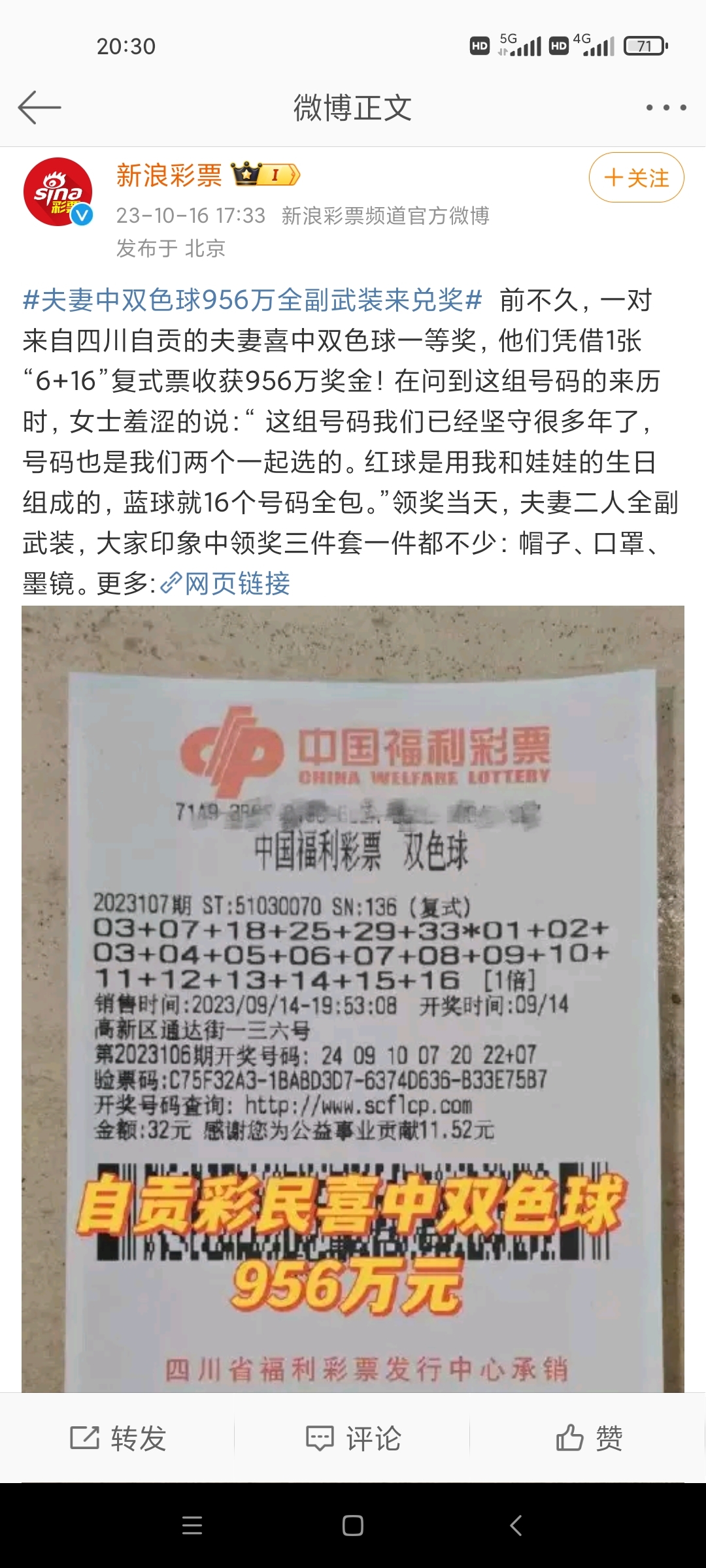Open the 新浪彩票 username
This screenshot has width=706, height=1568.
coord(169,176)
